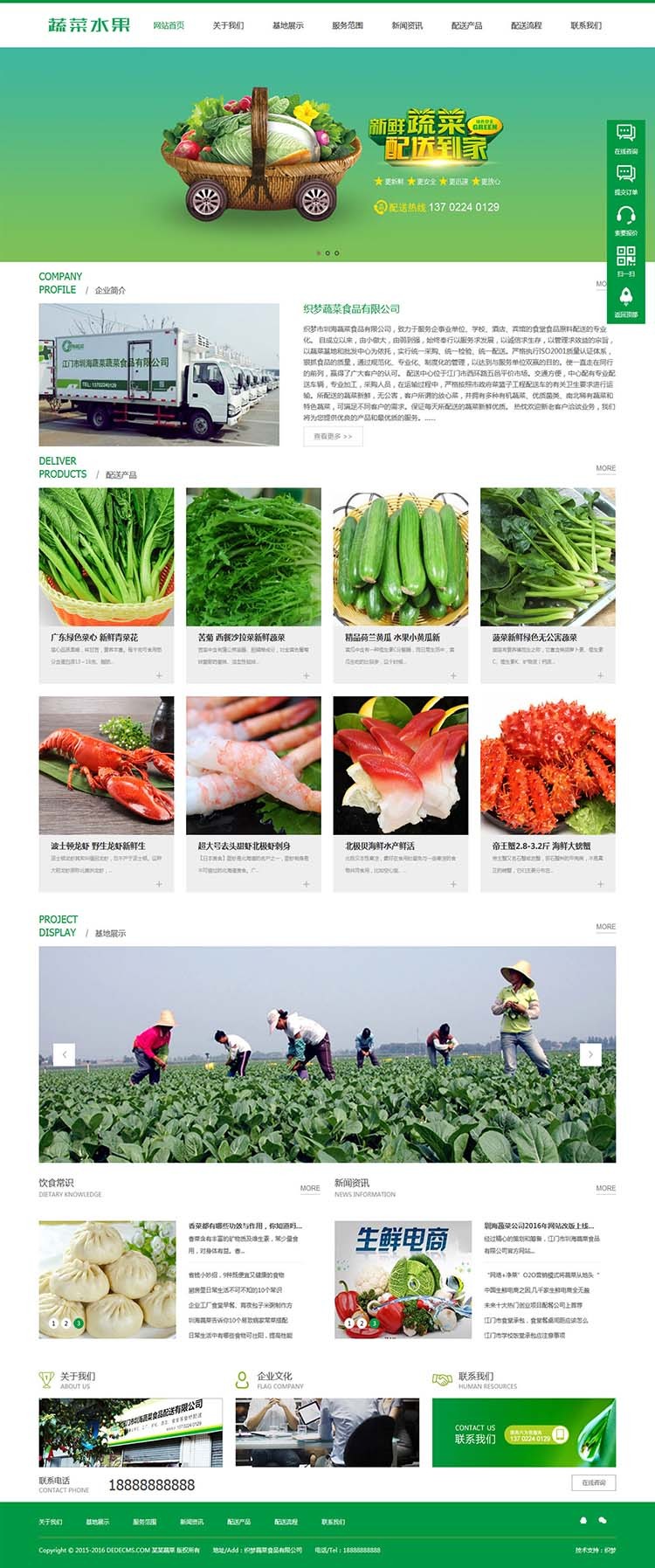Image resolution: width=655 pixels, height=1568 pixels.
Task: Go to the previous 基地展示 slide with the left arrow
Action: tap(64, 1054)
